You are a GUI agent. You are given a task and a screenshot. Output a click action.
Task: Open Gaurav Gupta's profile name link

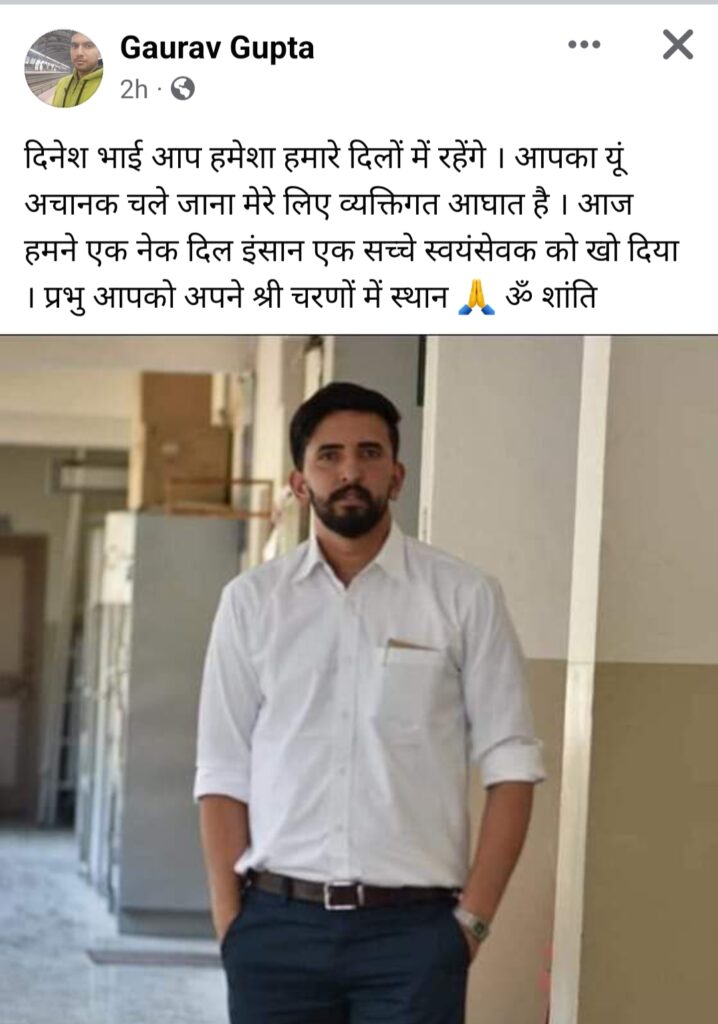pos(216,47)
